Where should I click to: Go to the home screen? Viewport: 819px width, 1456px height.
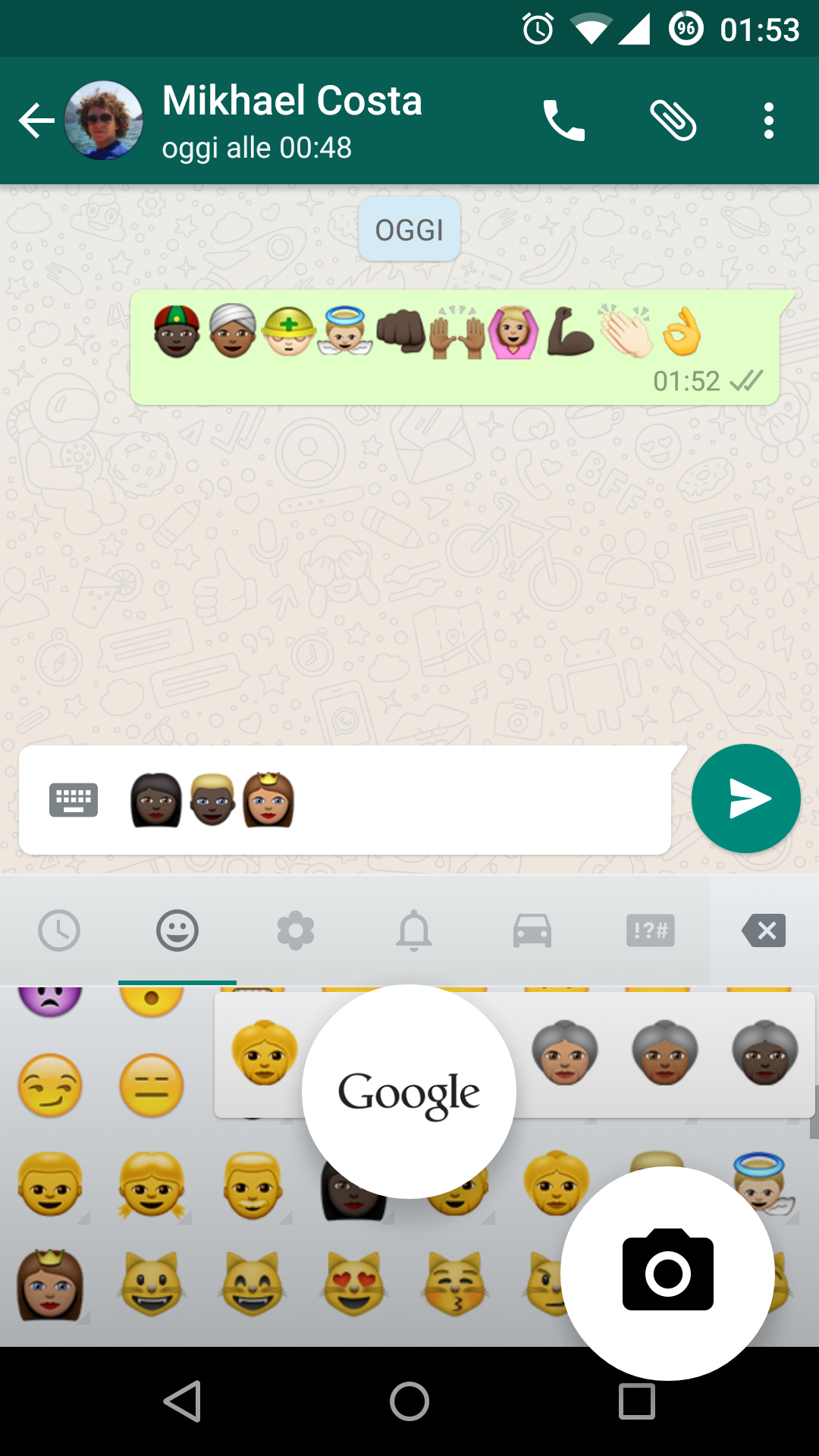(x=409, y=1401)
